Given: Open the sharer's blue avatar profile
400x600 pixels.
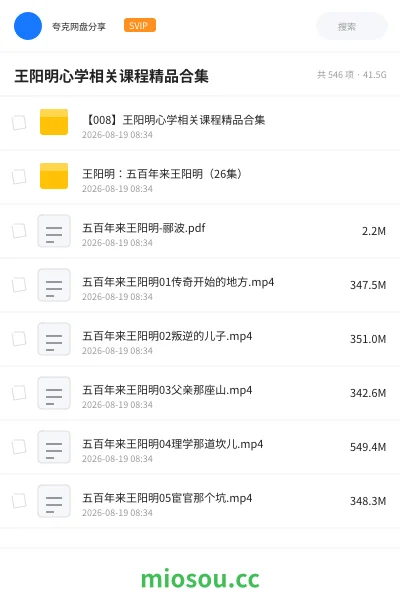Looking at the screenshot, I should [x=28, y=26].
